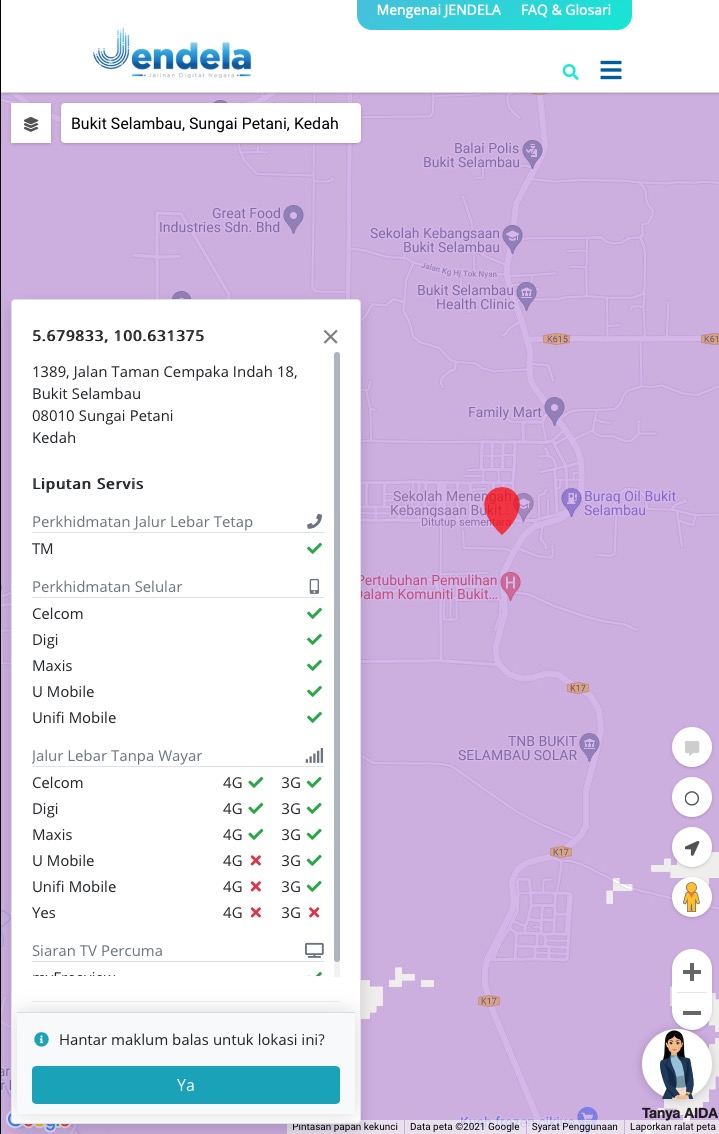The image size is (719, 1134).
Task: Tap the search magnifier icon
Action: click(x=570, y=71)
